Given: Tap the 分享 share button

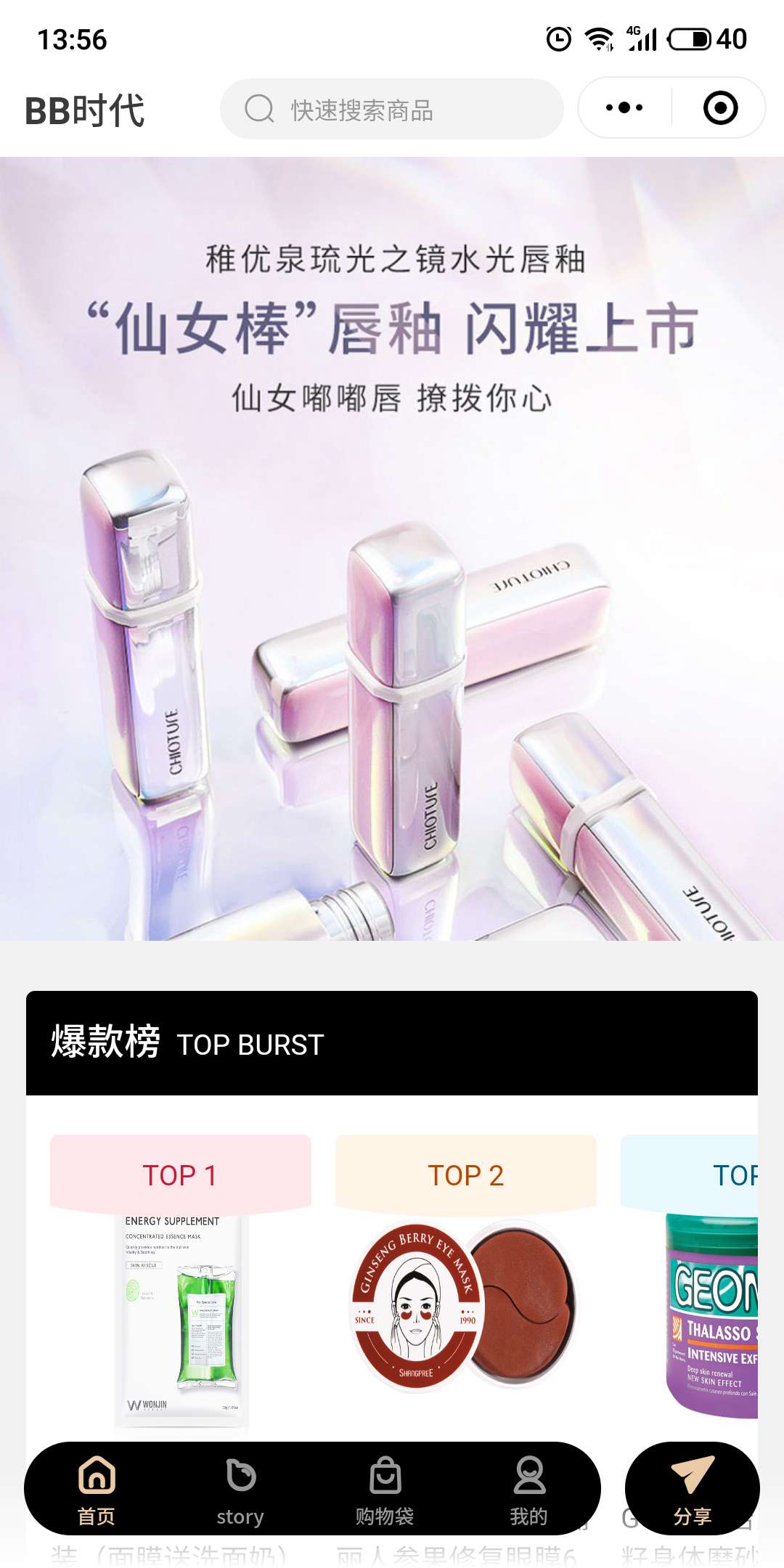Looking at the screenshot, I should [692, 1490].
